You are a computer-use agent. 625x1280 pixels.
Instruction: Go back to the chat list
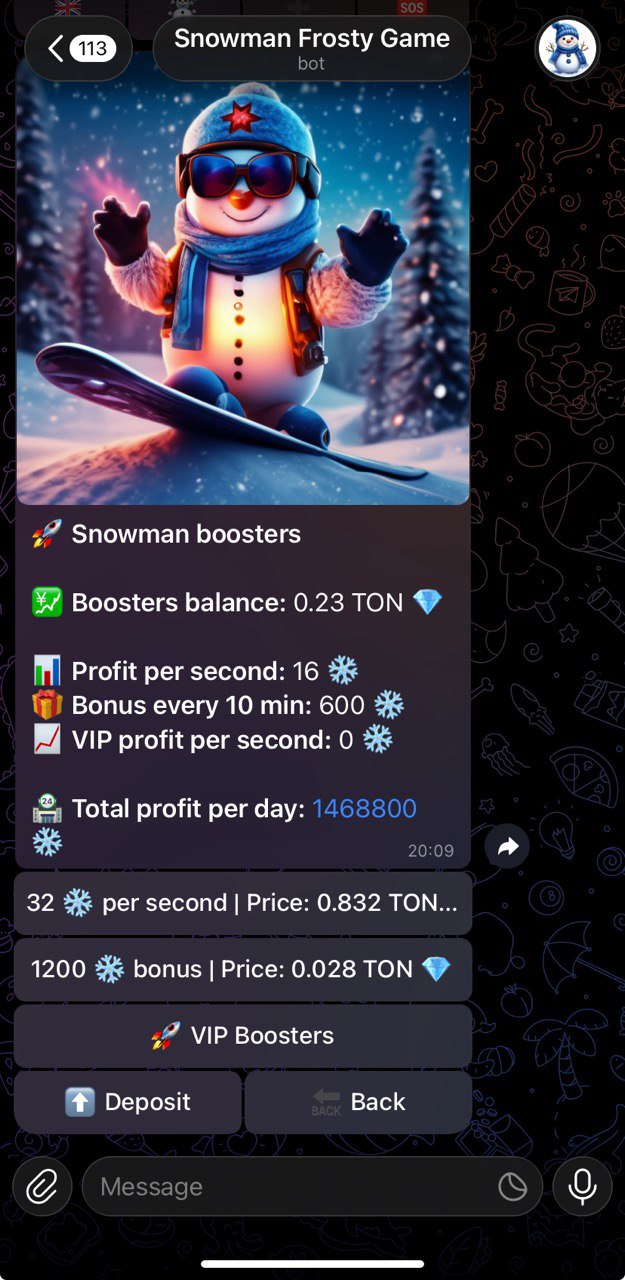(x=78, y=48)
